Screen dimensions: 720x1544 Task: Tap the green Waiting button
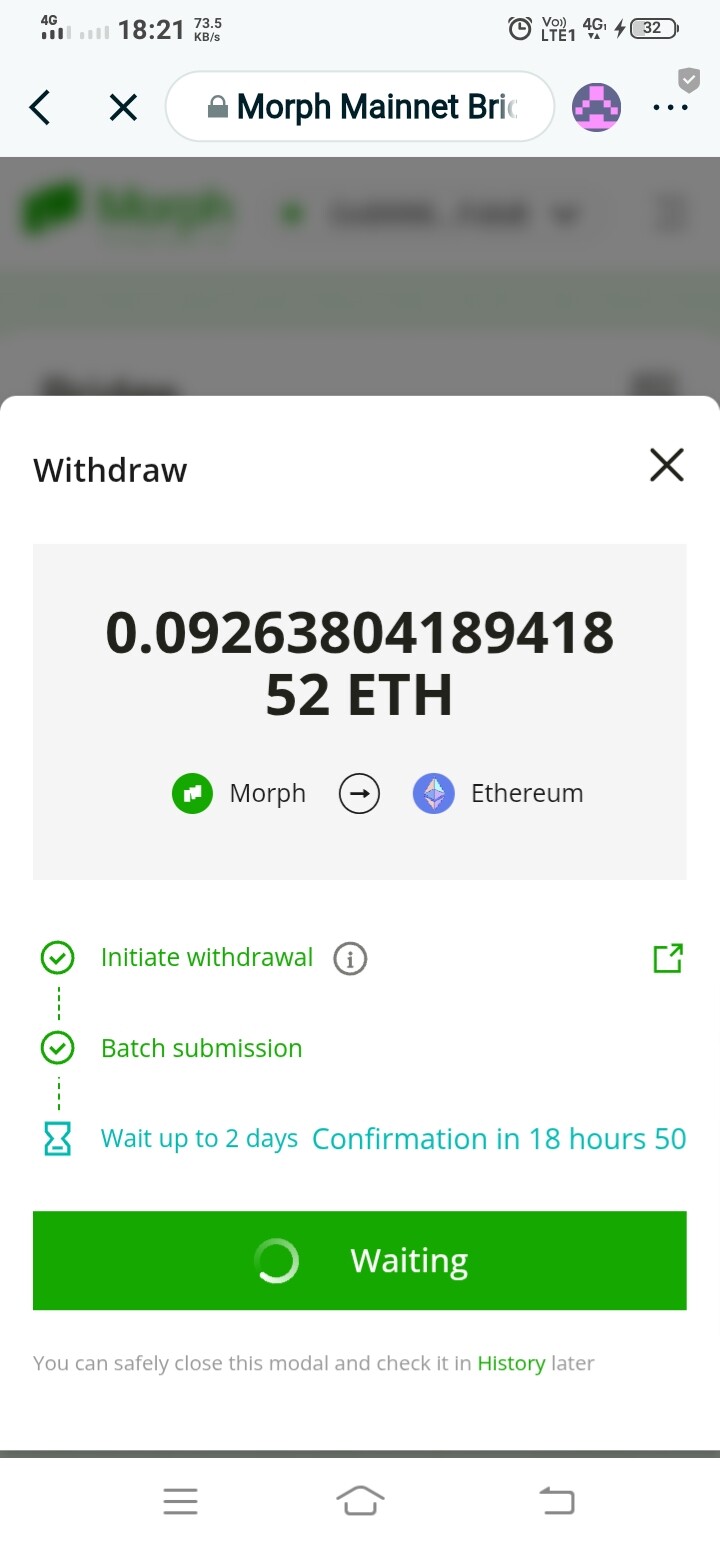point(360,1261)
